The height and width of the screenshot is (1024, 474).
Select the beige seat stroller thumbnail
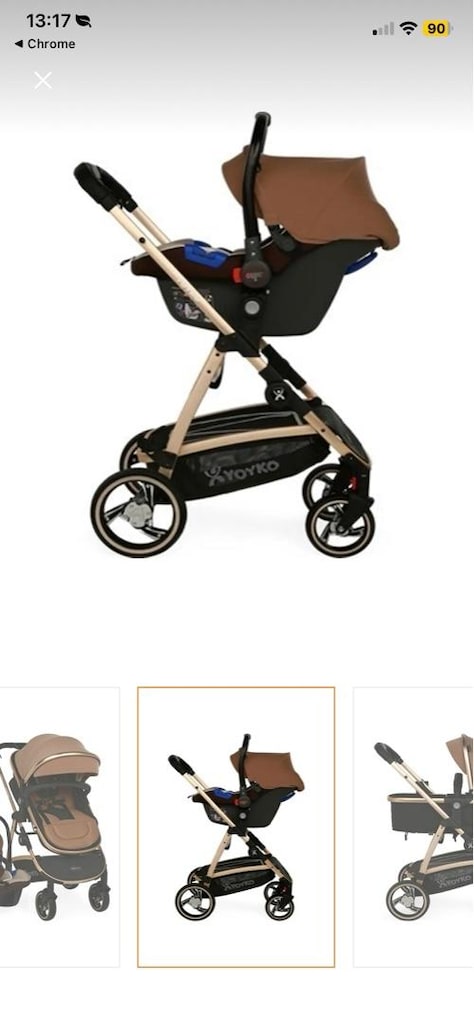click(59, 826)
